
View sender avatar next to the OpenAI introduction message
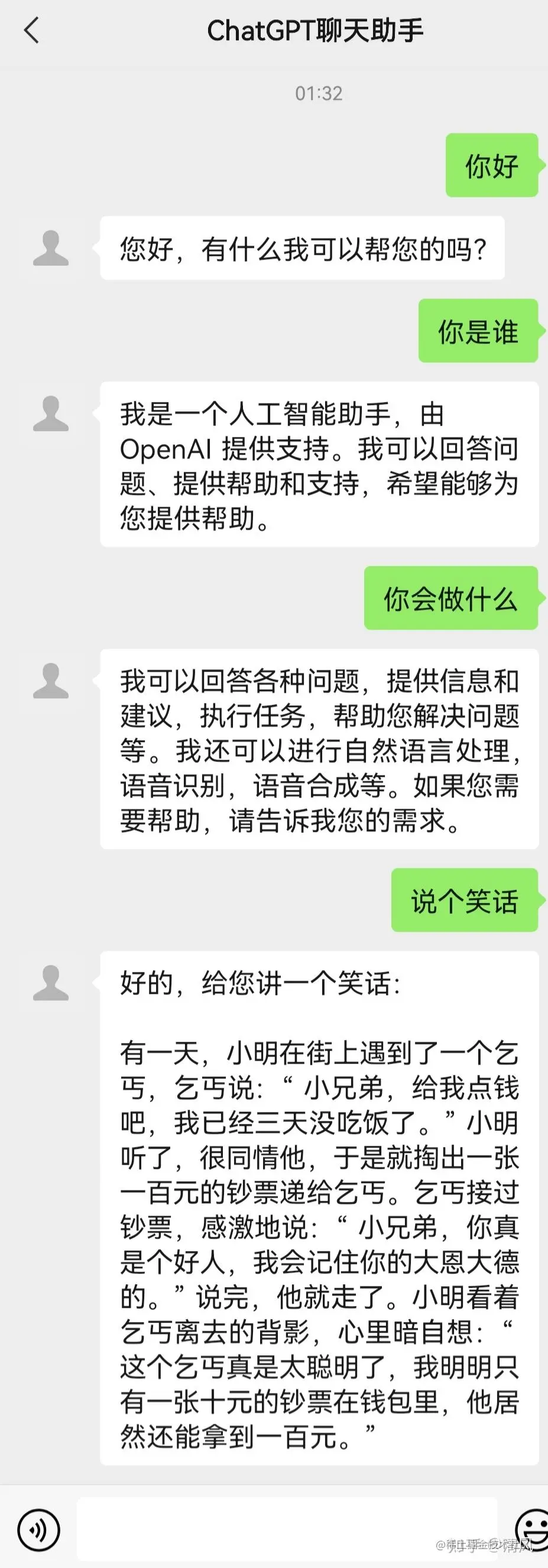50,414
